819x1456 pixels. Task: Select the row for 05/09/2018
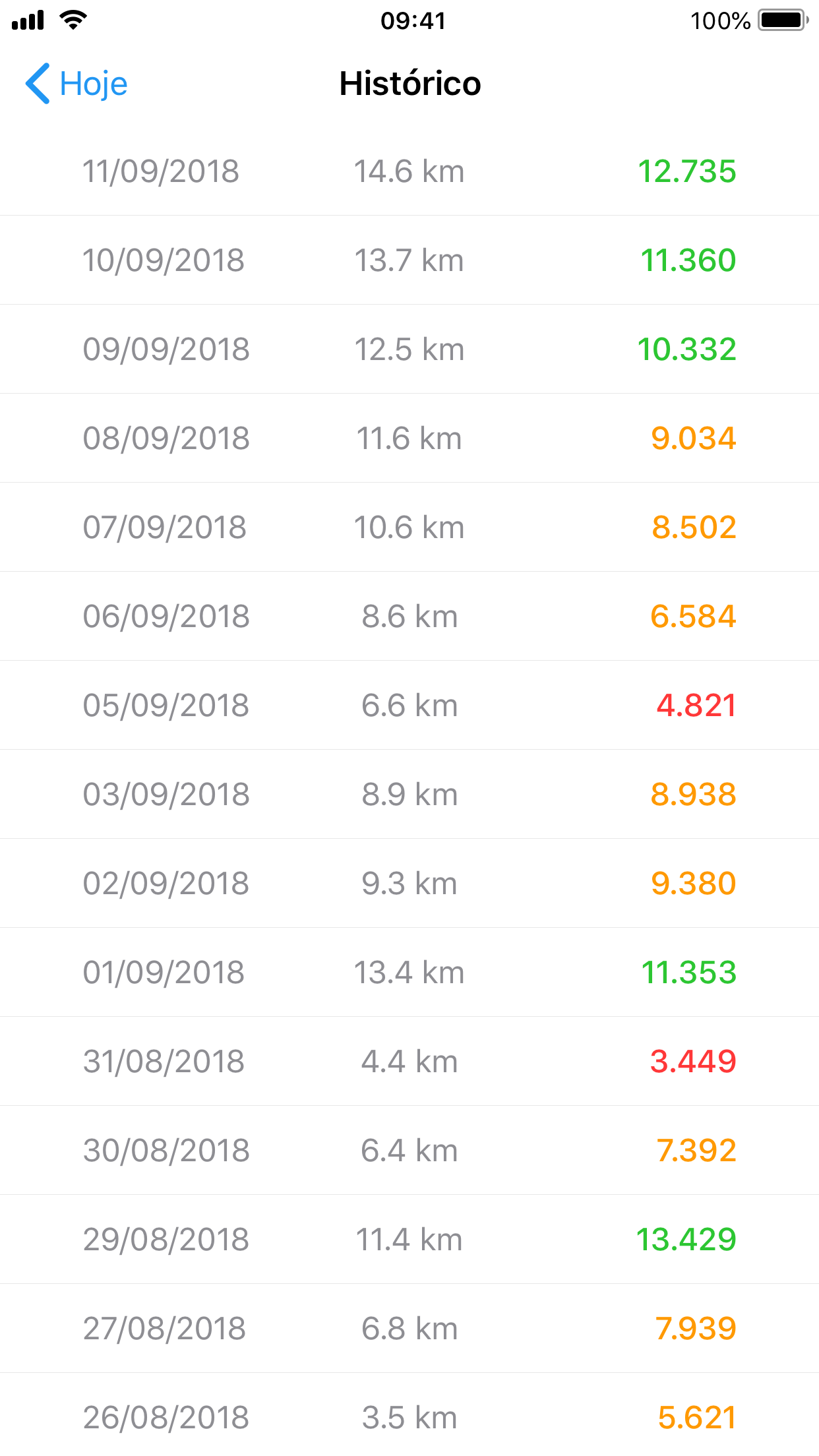coord(409,705)
